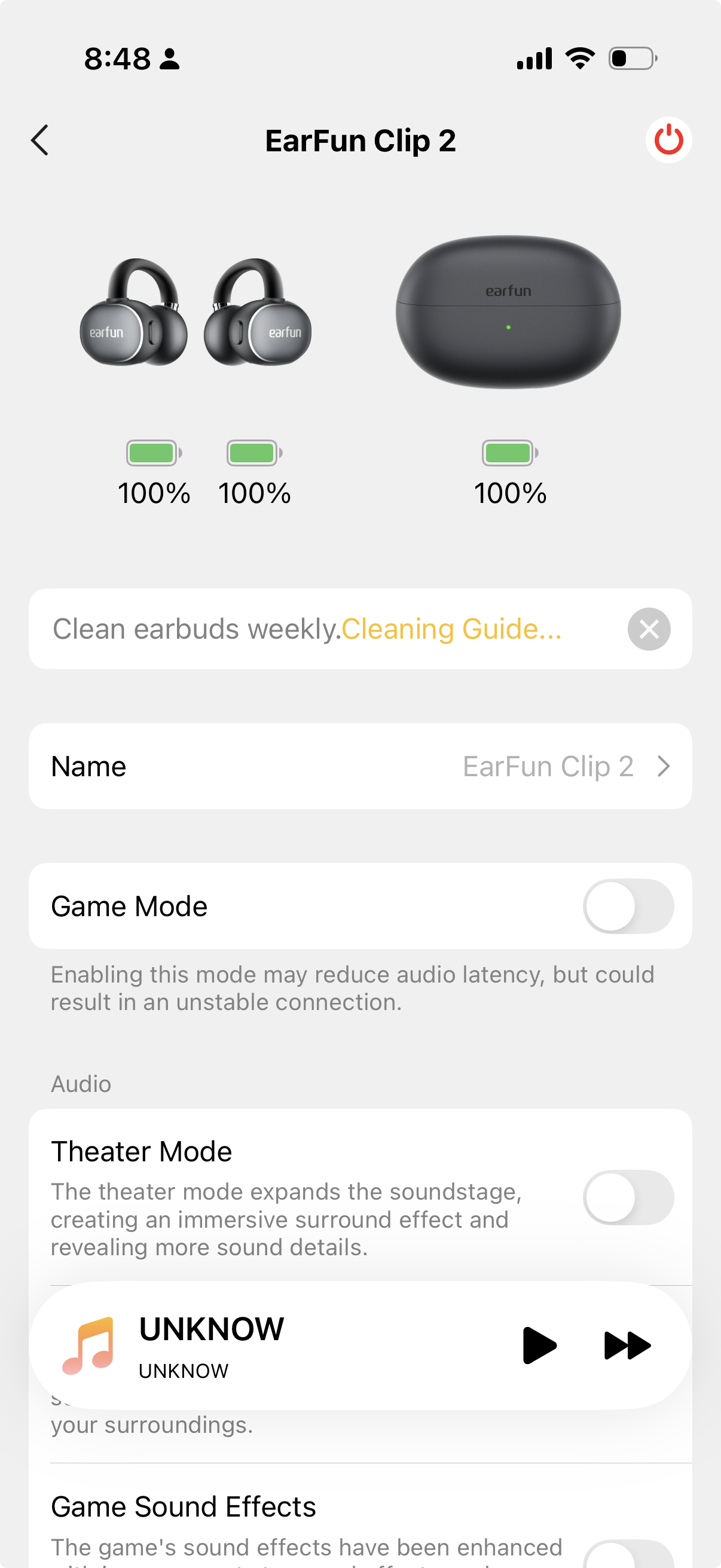721x1568 pixels.
Task: Dismiss the clean earbuds weekly banner
Action: pyautogui.click(x=649, y=629)
